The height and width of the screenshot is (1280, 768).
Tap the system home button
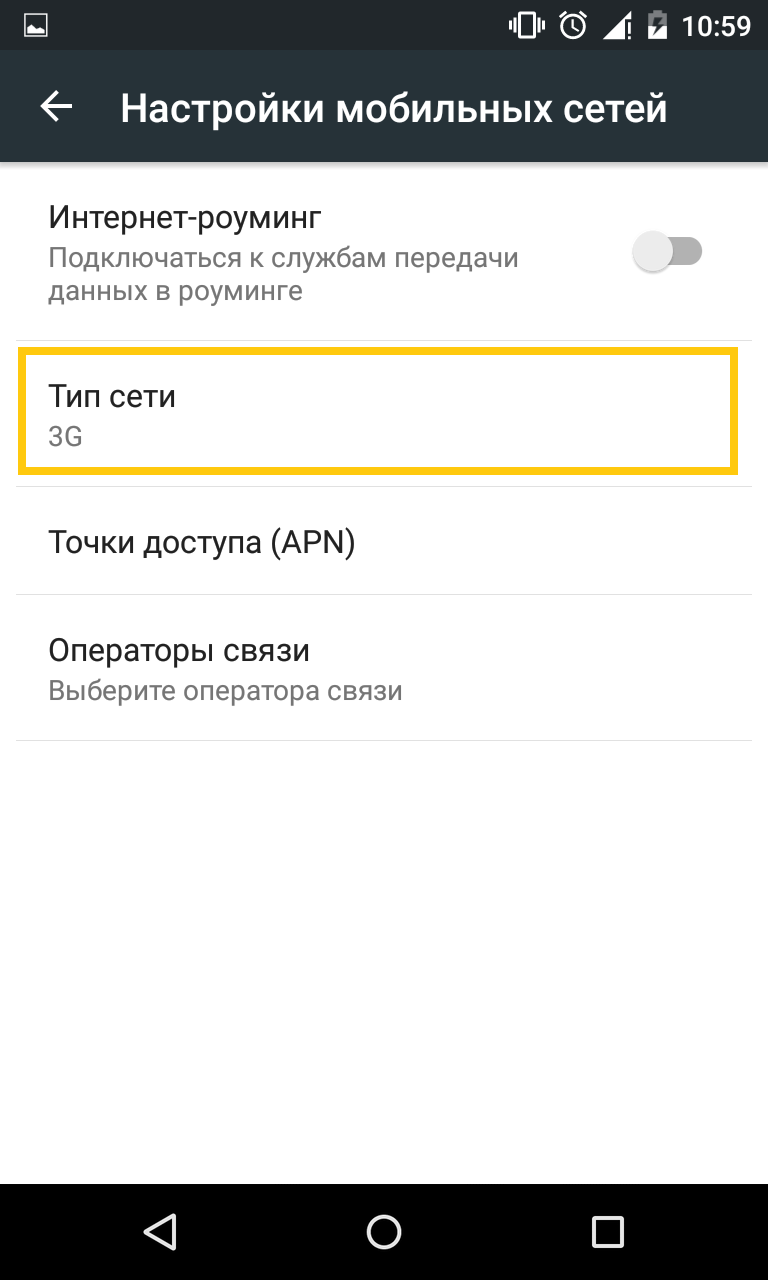(x=384, y=1231)
